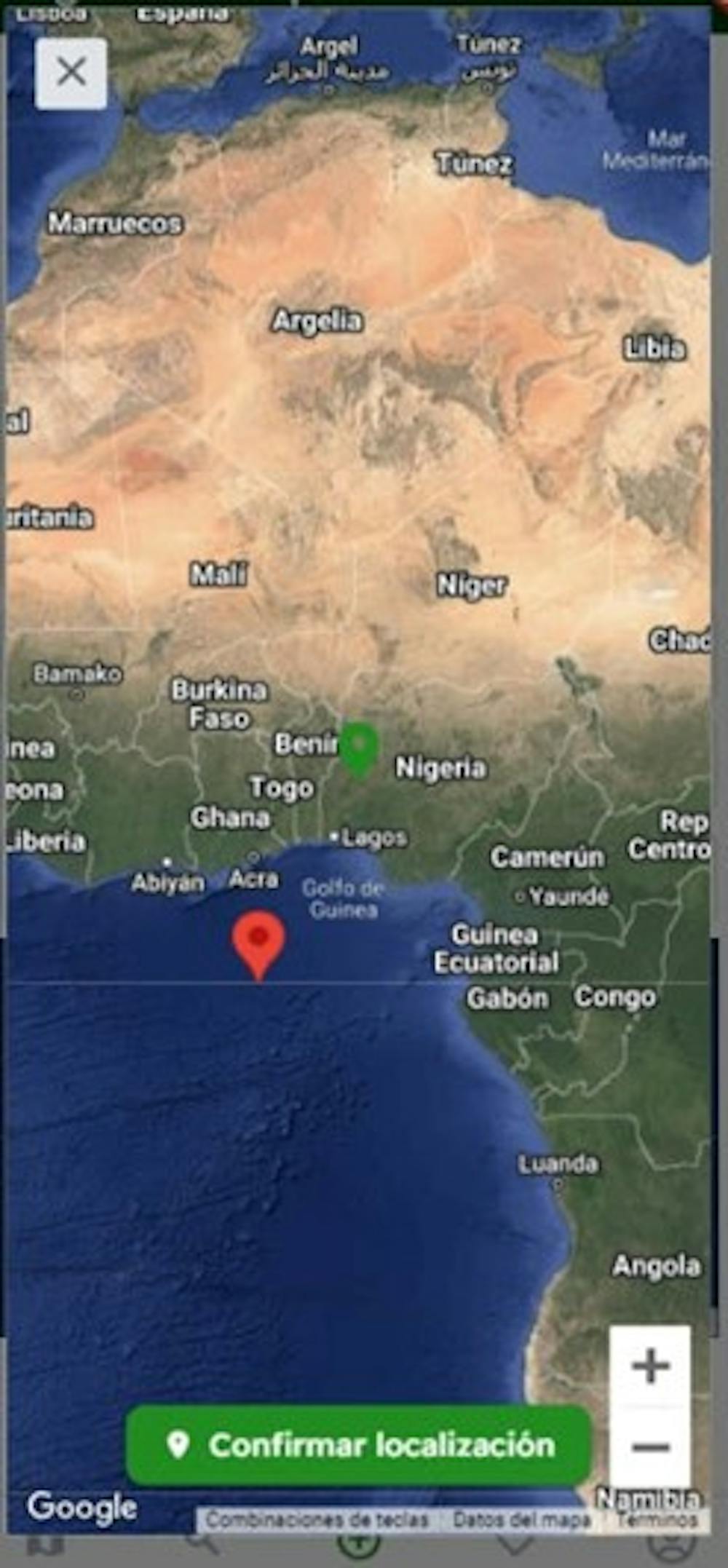Screen dimensions: 728x1568
Task: Tap the green marker near Benín
Action: [359, 748]
